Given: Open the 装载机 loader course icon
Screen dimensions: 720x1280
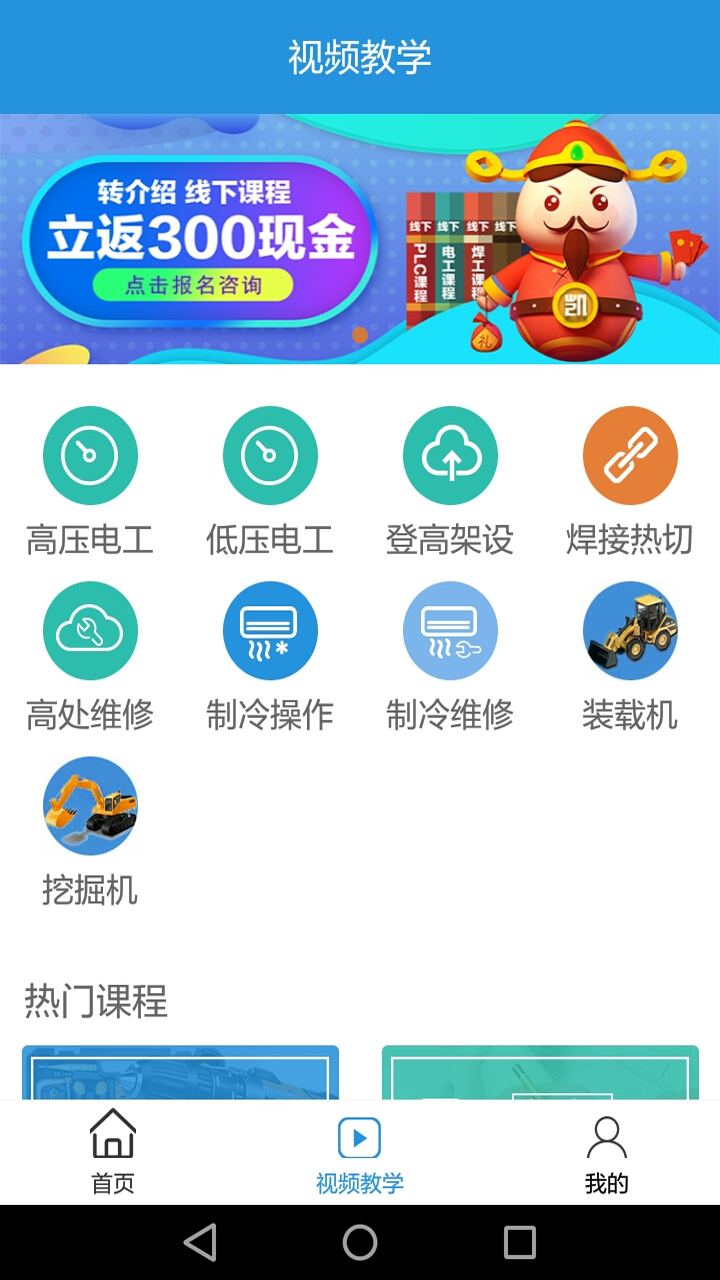Looking at the screenshot, I should (x=630, y=630).
